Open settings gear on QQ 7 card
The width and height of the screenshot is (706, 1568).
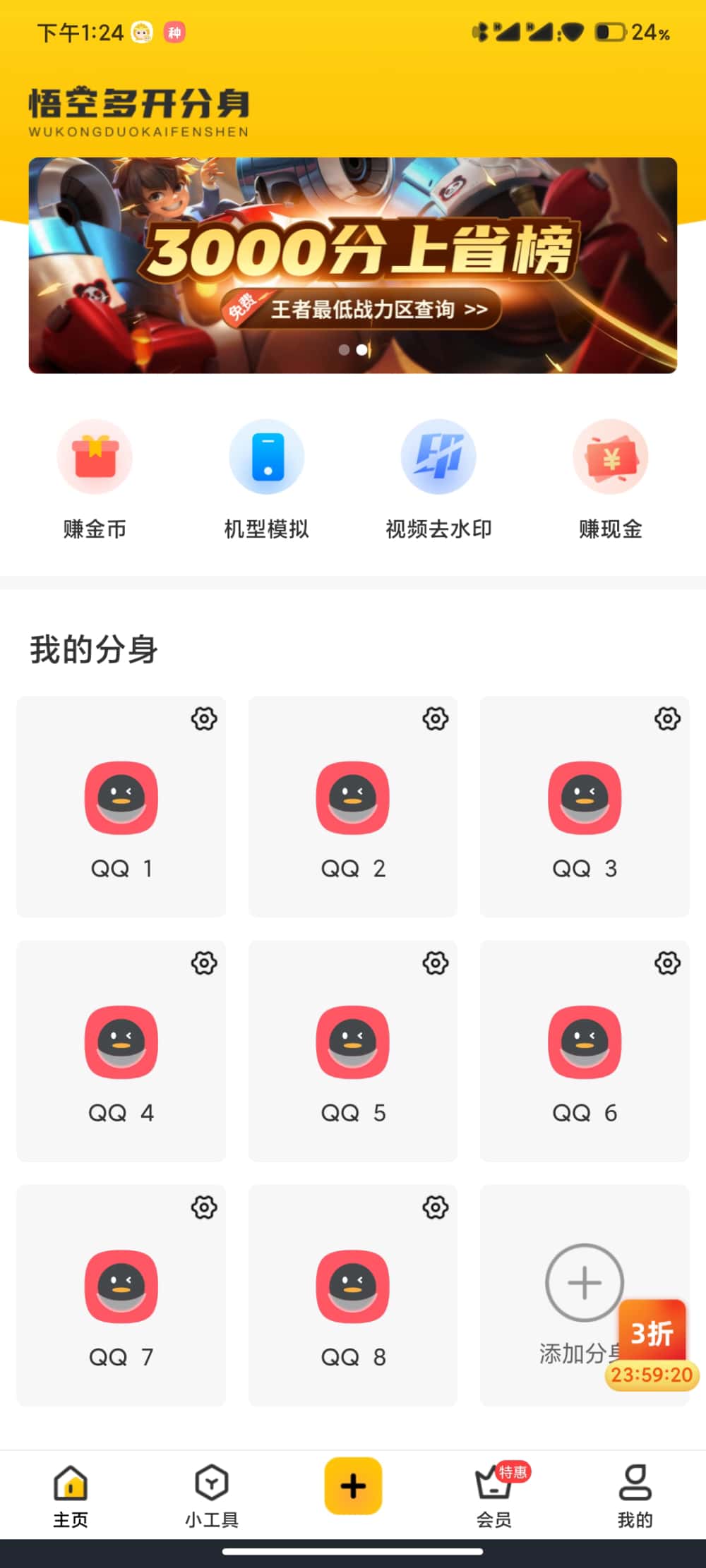tap(204, 1207)
